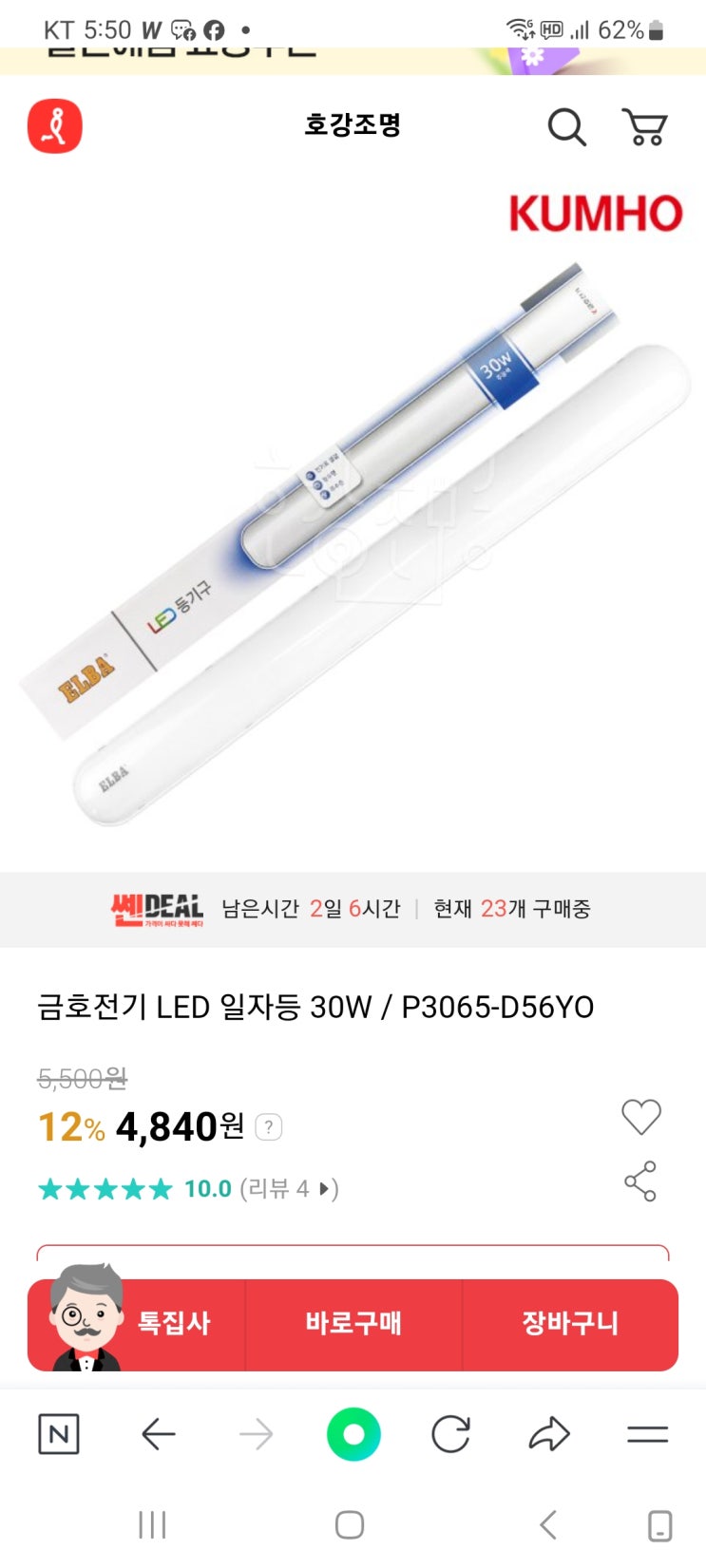Add product to wishlist with heart
The image size is (706, 1568).
[640, 1117]
